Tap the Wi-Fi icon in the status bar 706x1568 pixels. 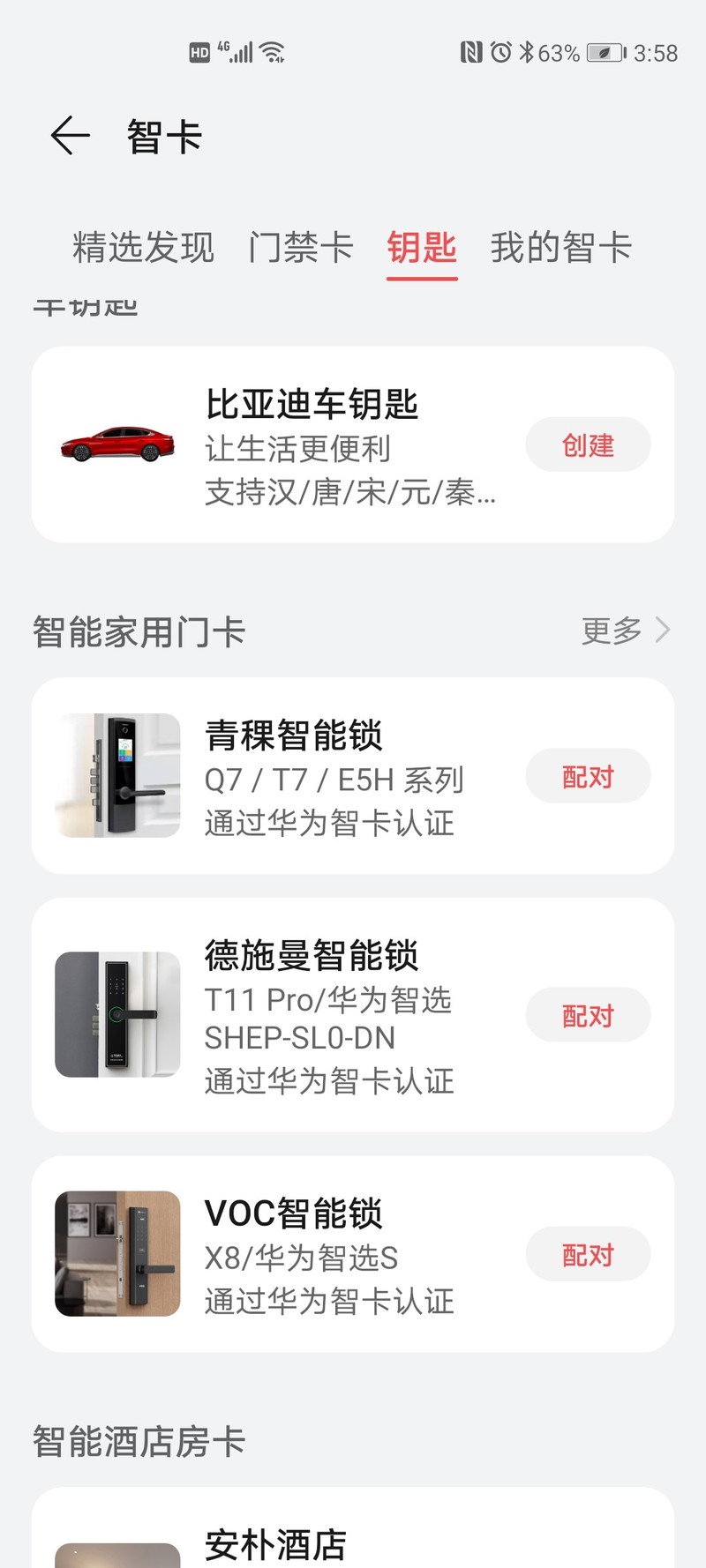pyautogui.click(x=272, y=51)
